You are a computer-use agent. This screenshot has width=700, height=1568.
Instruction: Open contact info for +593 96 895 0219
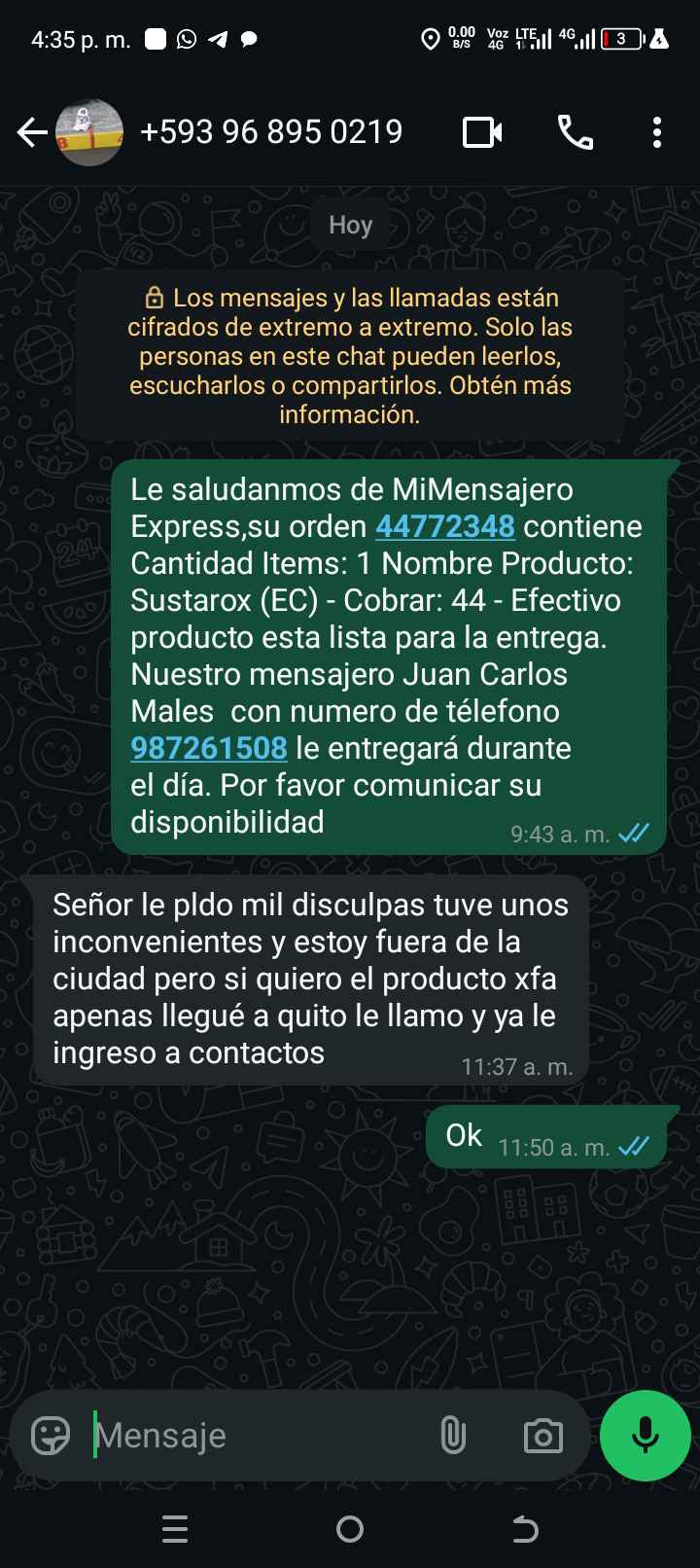coord(271,132)
